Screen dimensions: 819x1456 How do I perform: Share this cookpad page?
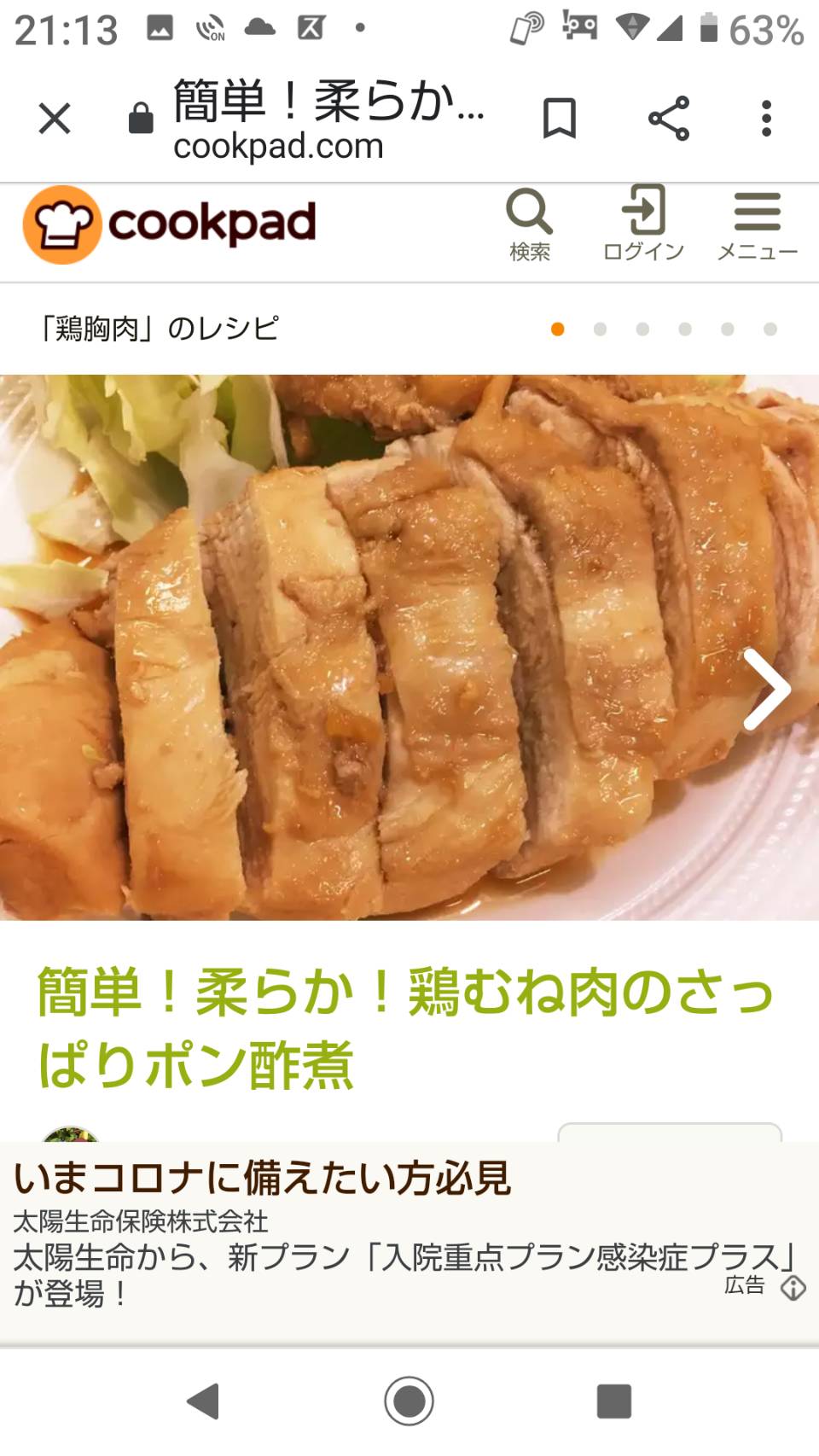pos(669,118)
